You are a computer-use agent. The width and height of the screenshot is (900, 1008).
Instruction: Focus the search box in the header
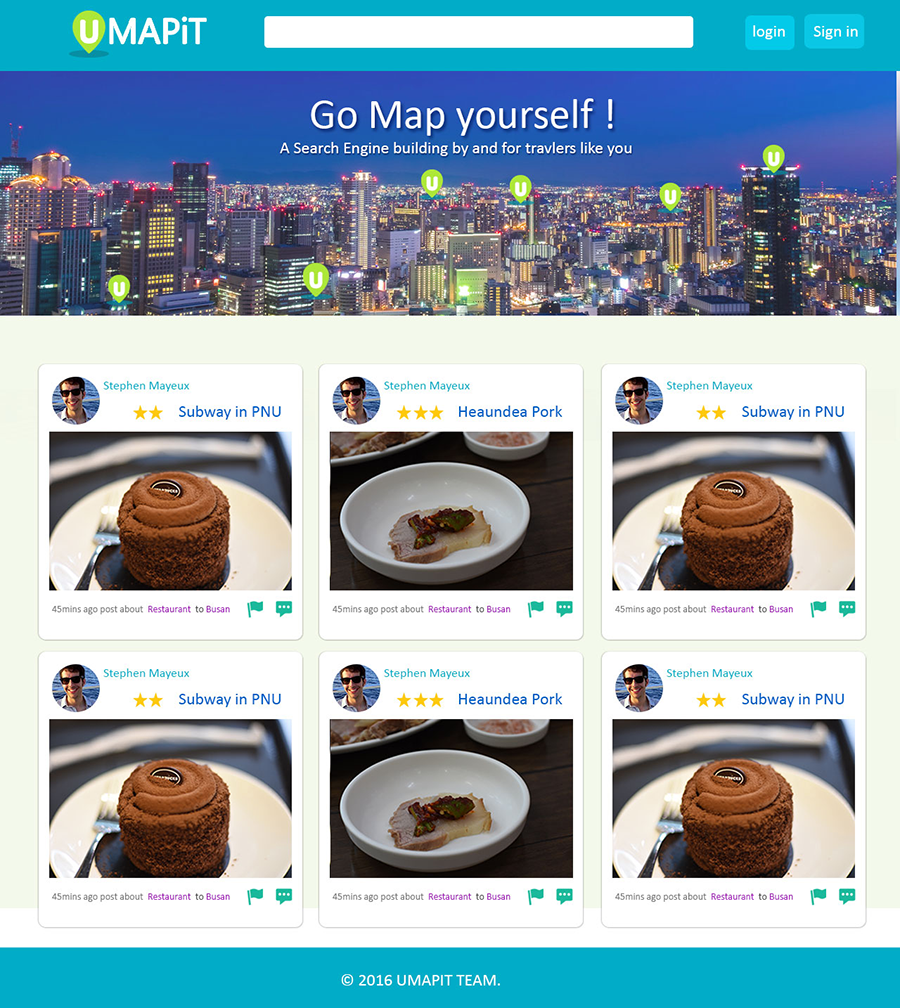(x=478, y=32)
